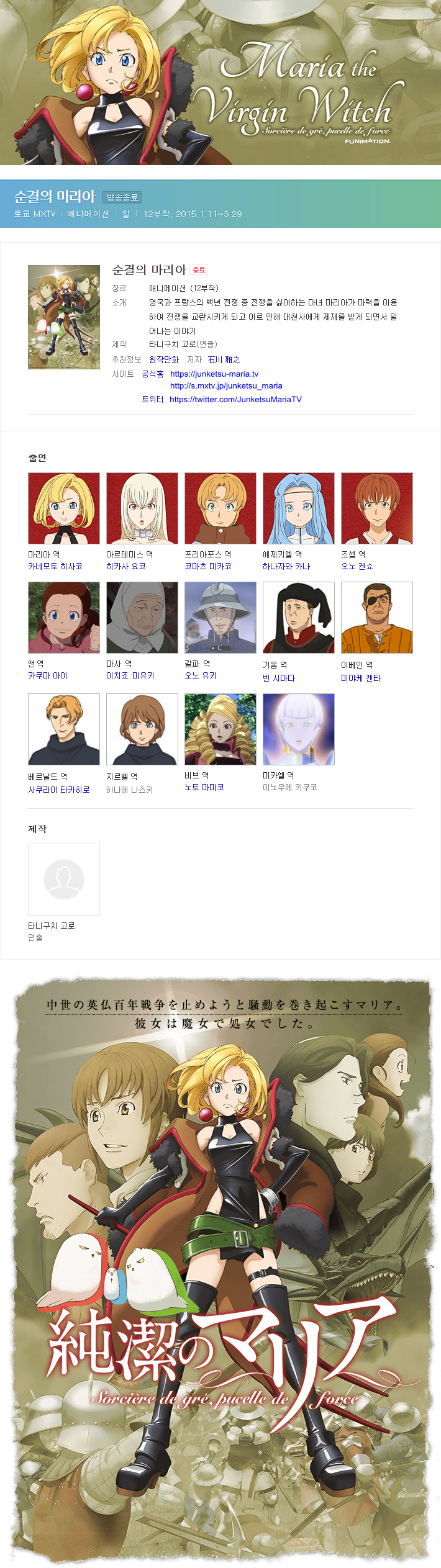Open voice actor 빈 시마다's page
The width and height of the screenshot is (441, 1568).
click(279, 678)
